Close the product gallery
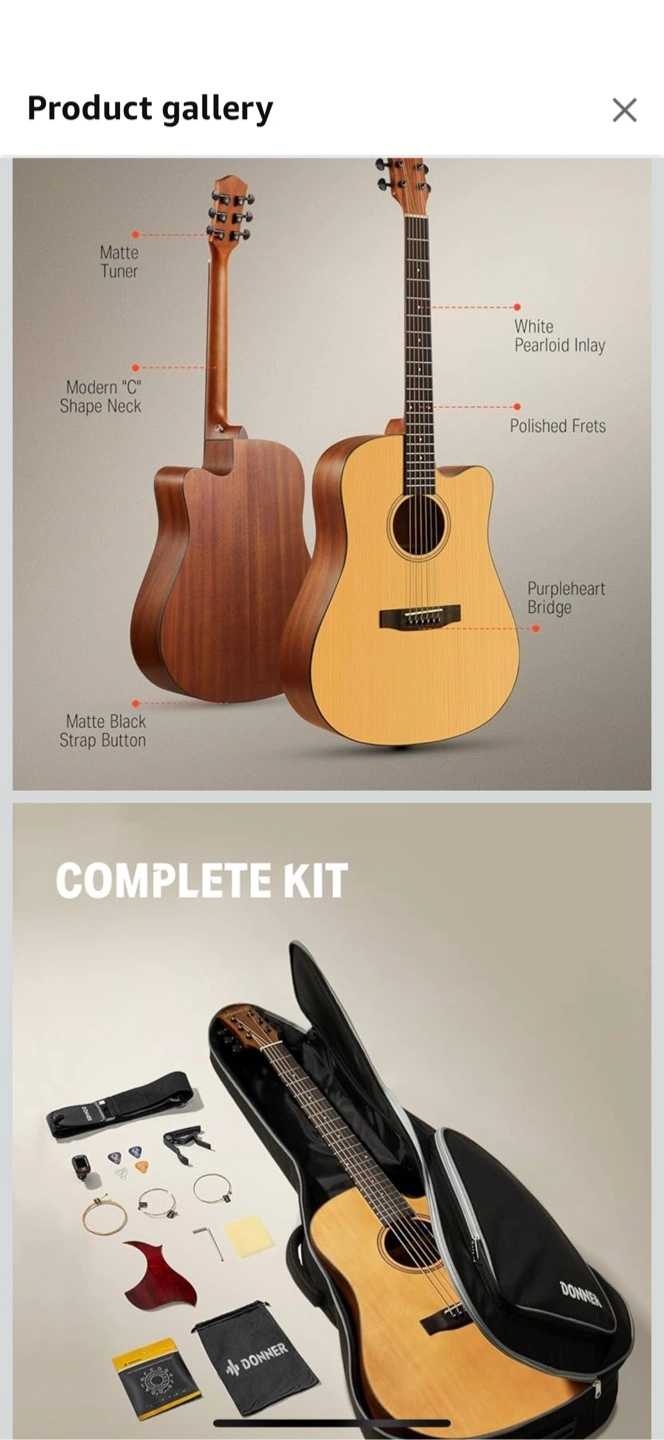The height and width of the screenshot is (1440, 664). tap(624, 110)
